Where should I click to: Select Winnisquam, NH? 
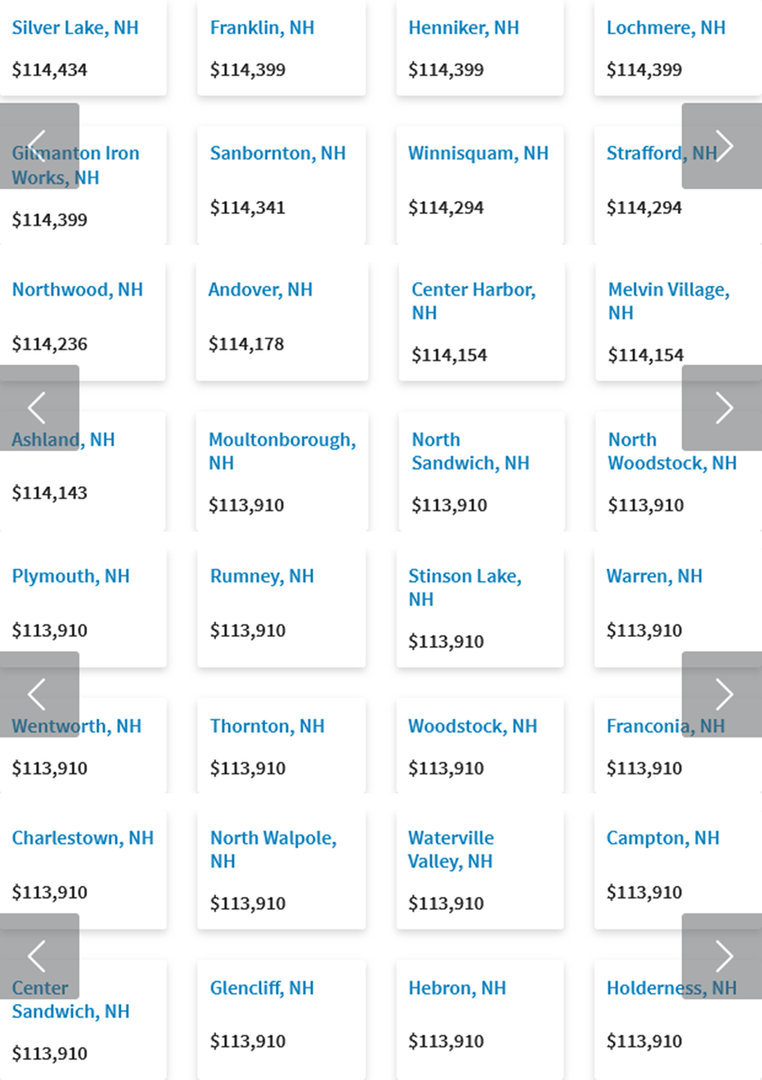(478, 153)
